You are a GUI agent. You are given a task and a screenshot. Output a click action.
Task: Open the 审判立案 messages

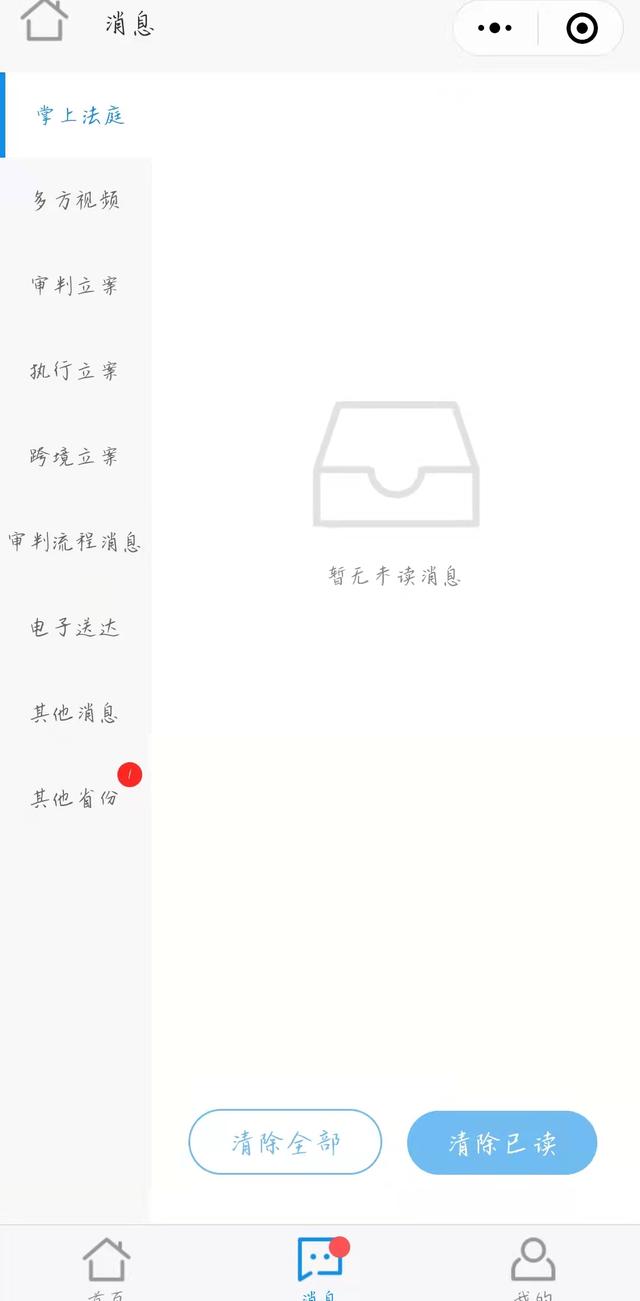[76, 286]
